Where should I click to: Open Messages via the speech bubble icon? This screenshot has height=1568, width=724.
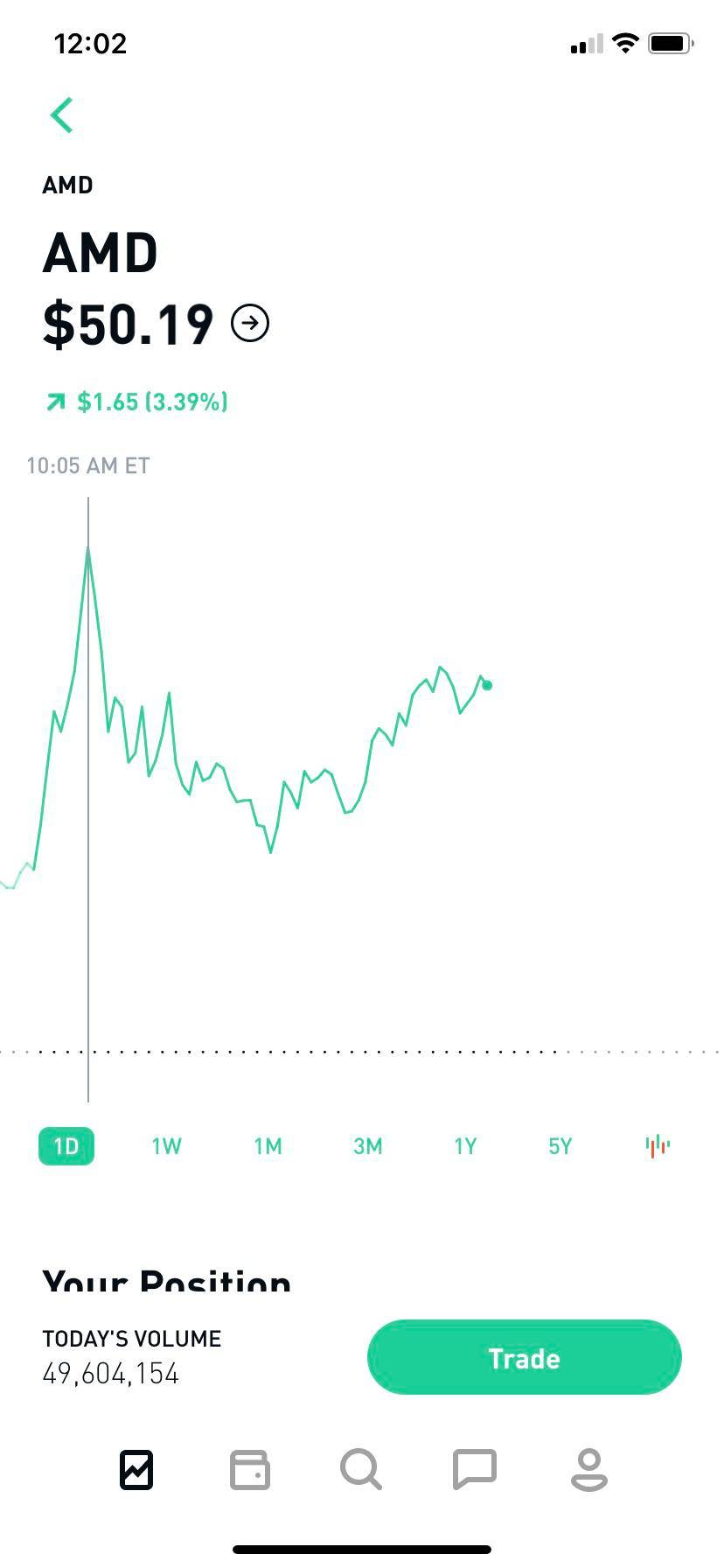pyautogui.click(x=474, y=1468)
